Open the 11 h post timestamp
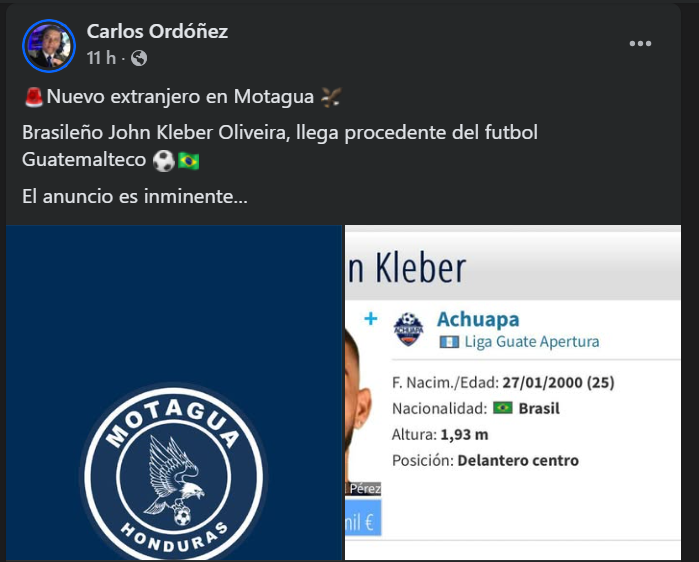The image size is (699, 562). click(100, 59)
